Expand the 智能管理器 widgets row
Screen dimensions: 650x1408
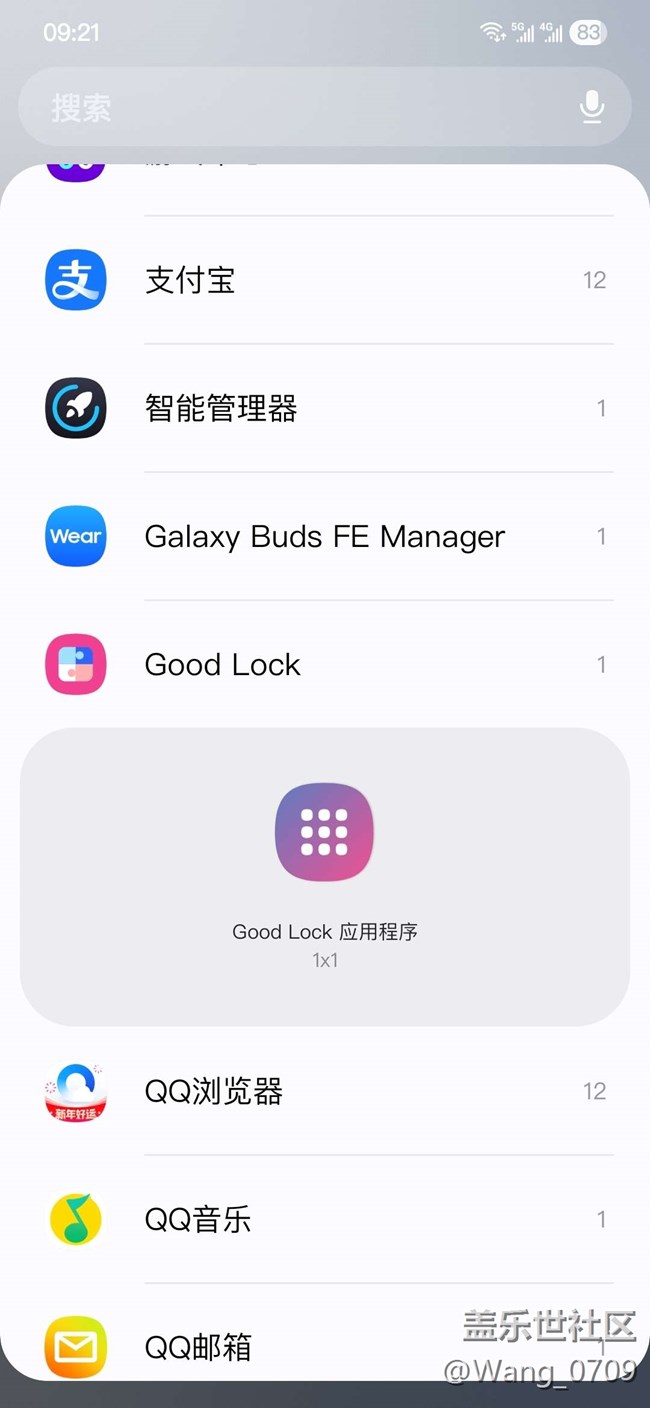coord(325,408)
